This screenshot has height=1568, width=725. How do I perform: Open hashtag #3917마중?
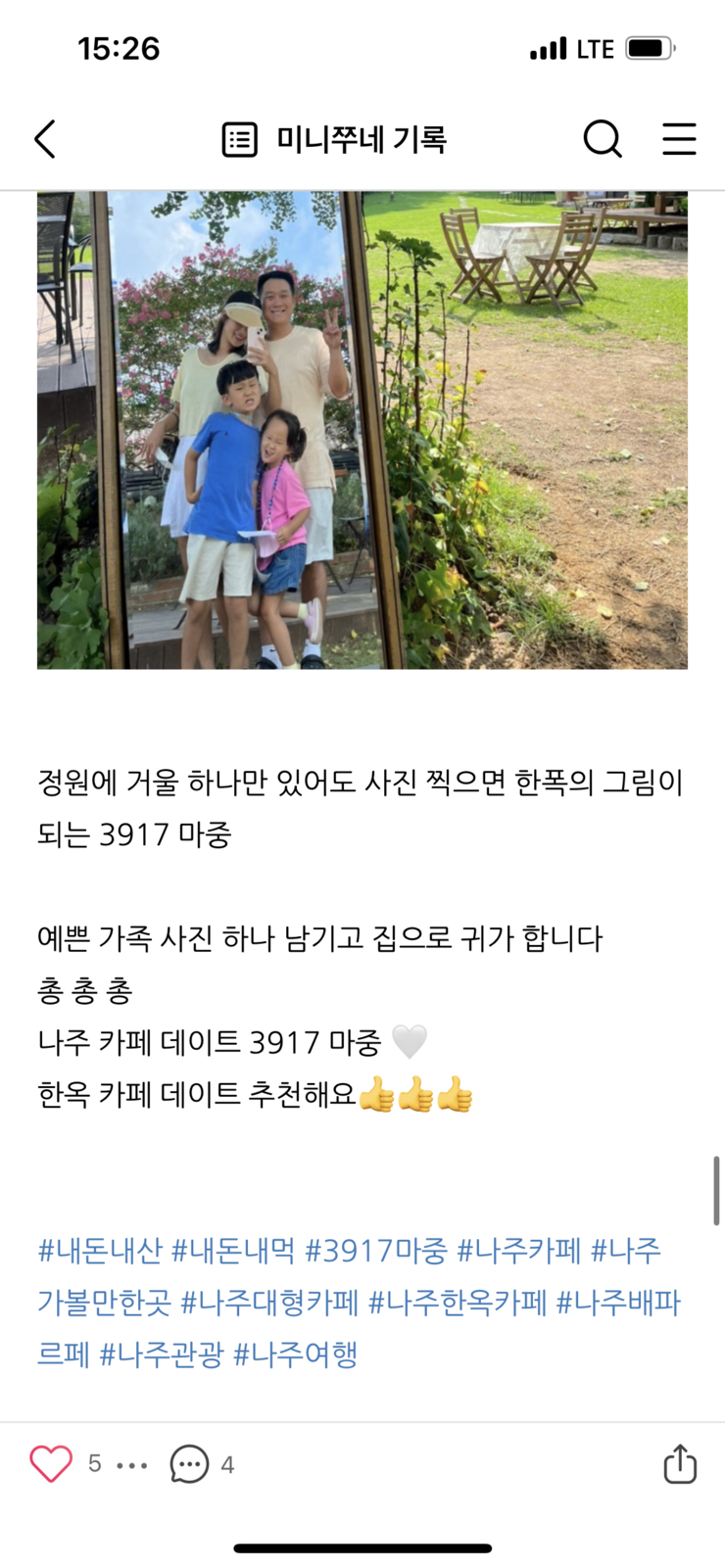click(x=376, y=1251)
